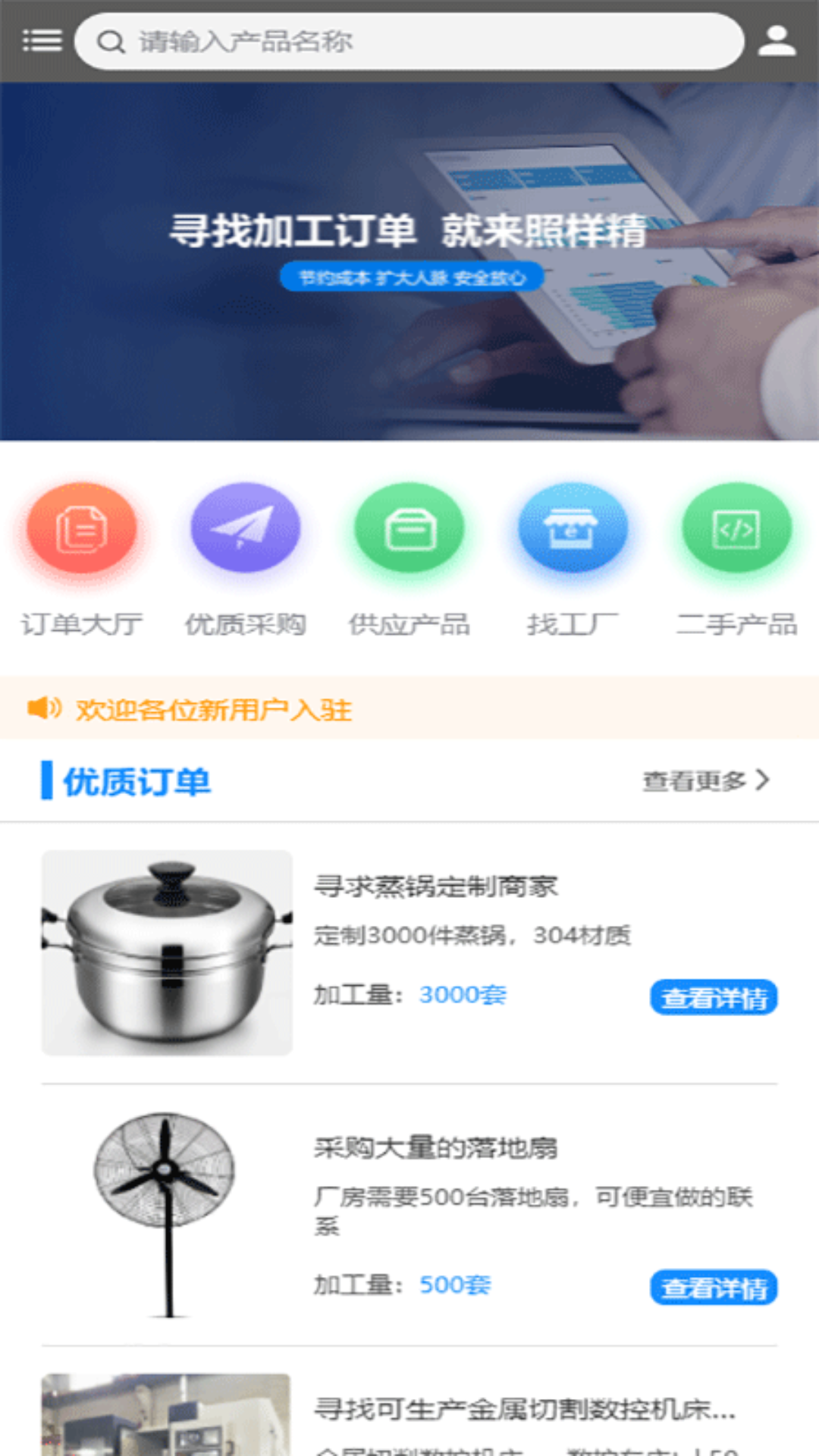Viewport: 819px width, 1456px height.
Task: Open the hamburger menu icon
Action: coord(43,39)
